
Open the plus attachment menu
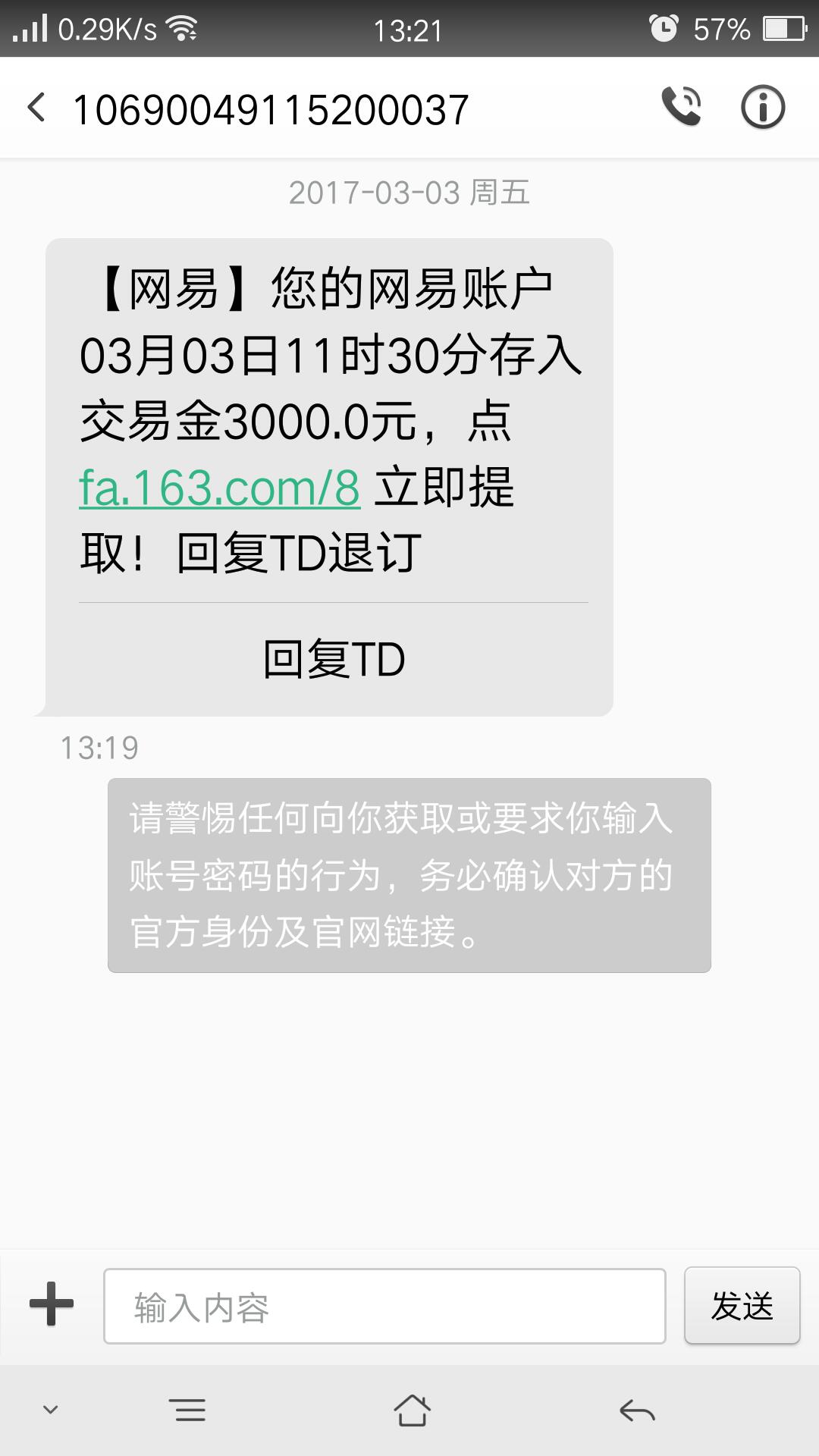coord(52,1304)
